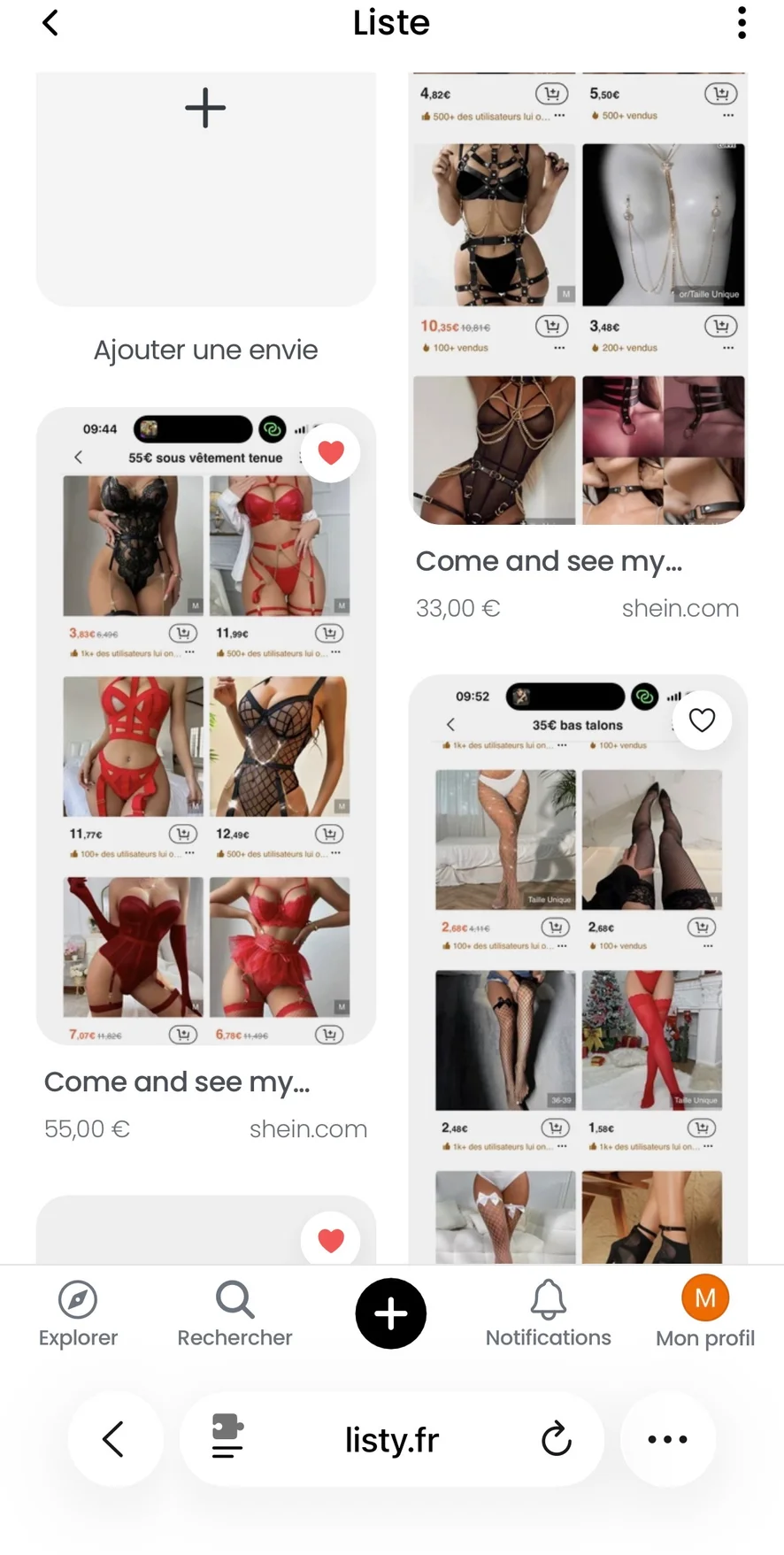The image size is (784, 1555).
Task: Open the browser more options menu
Action: coord(667,1439)
